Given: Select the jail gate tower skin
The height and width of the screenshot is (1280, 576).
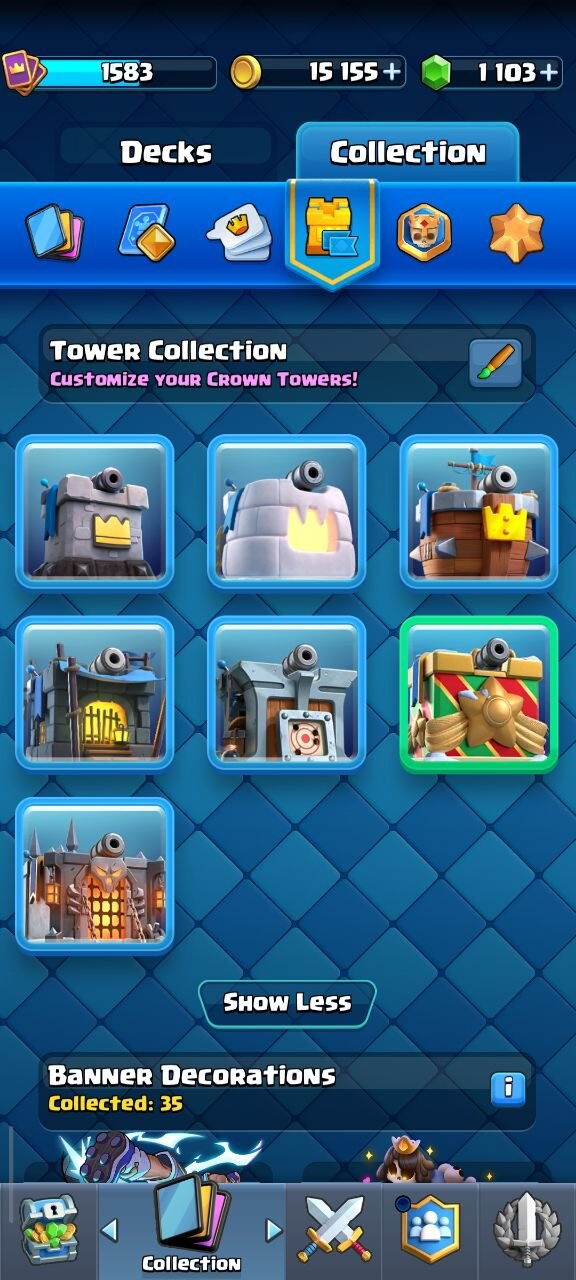Looking at the screenshot, I should coord(95,693).
